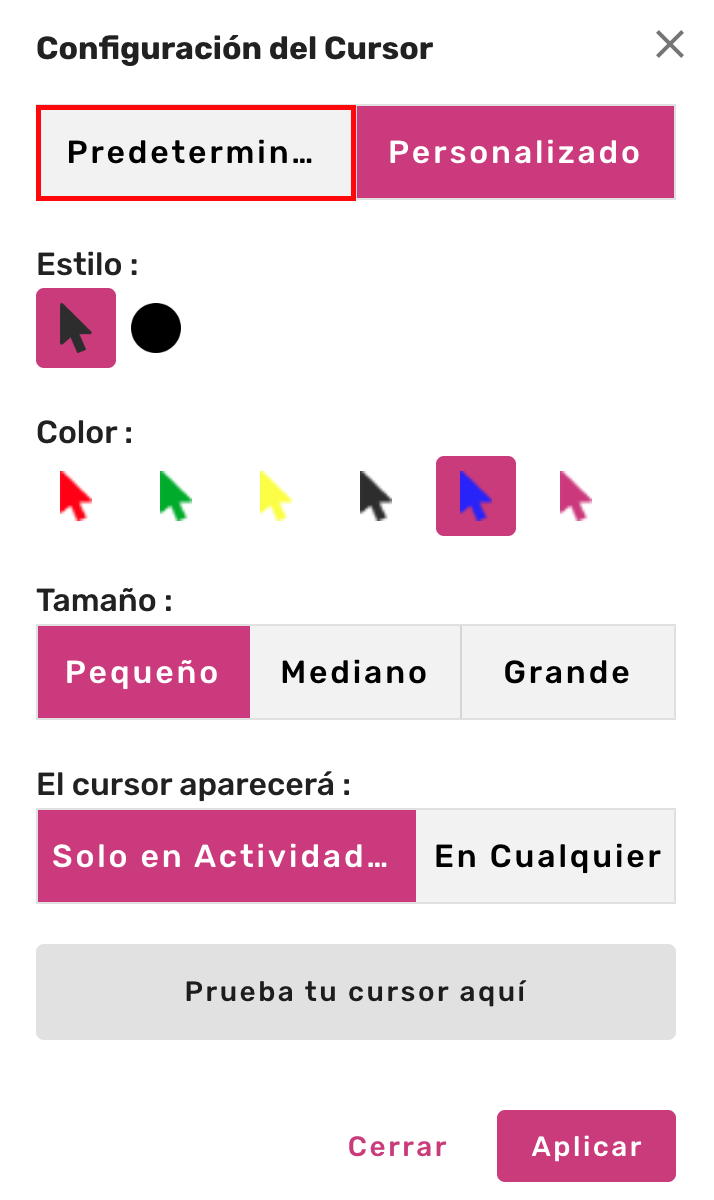Pick the yellow cursor color

coord(276,496)
